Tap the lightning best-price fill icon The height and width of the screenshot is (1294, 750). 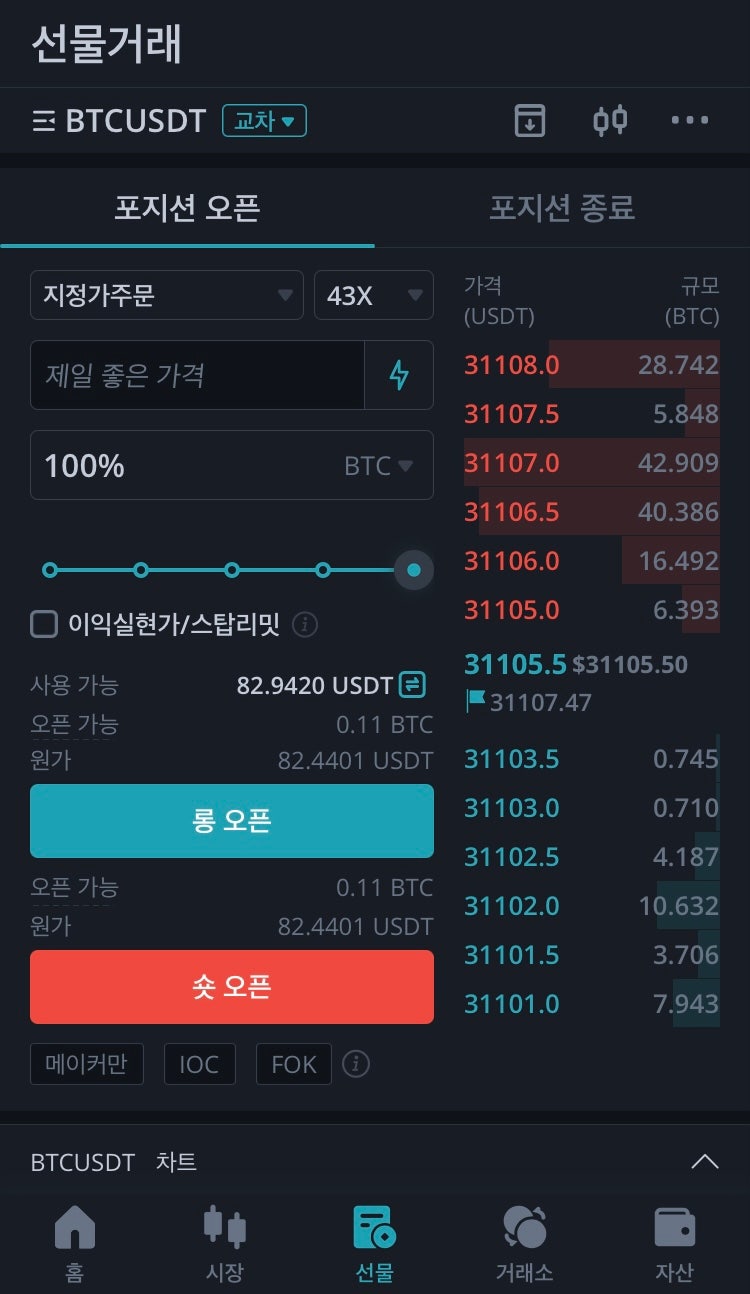401,375
